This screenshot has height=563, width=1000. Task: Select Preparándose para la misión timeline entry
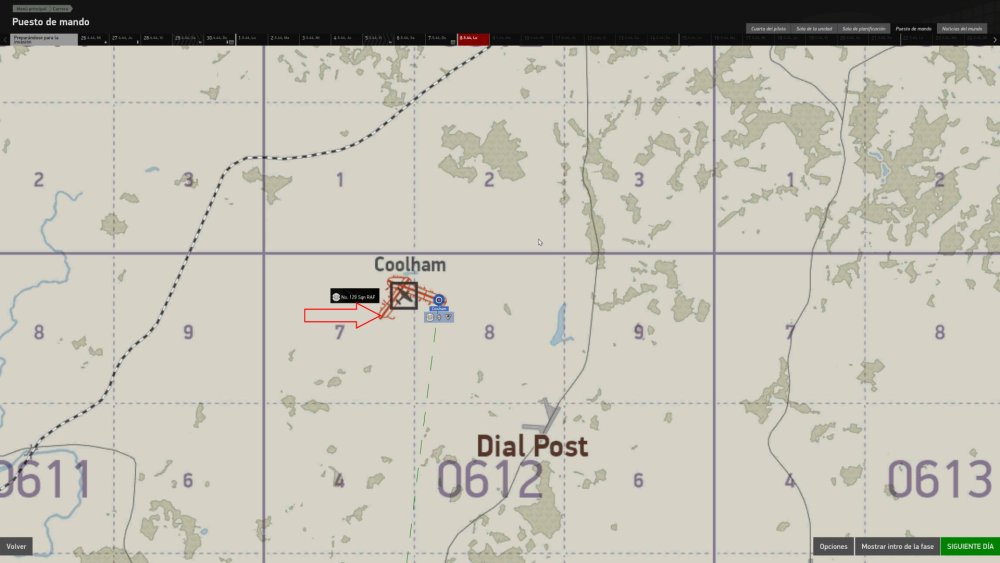coord(40,38)
